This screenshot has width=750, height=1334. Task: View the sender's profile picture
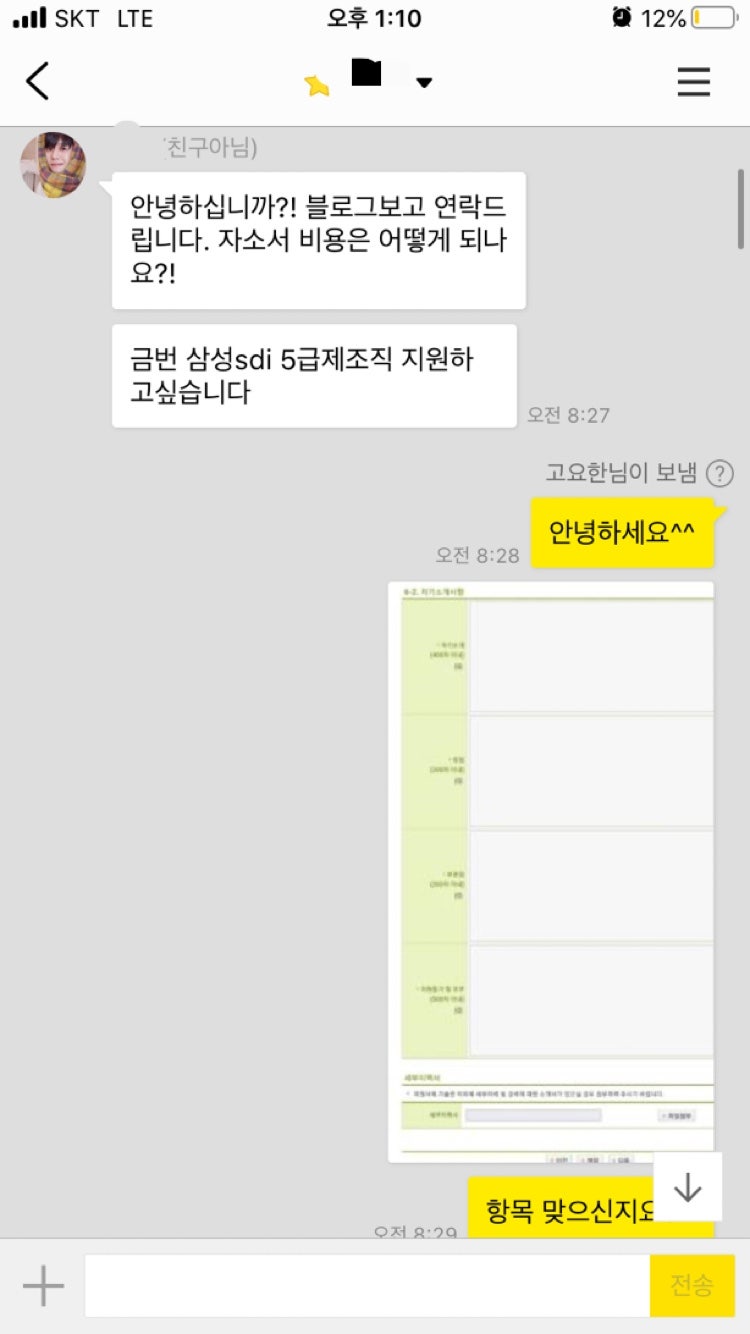(x=53, y=165)
